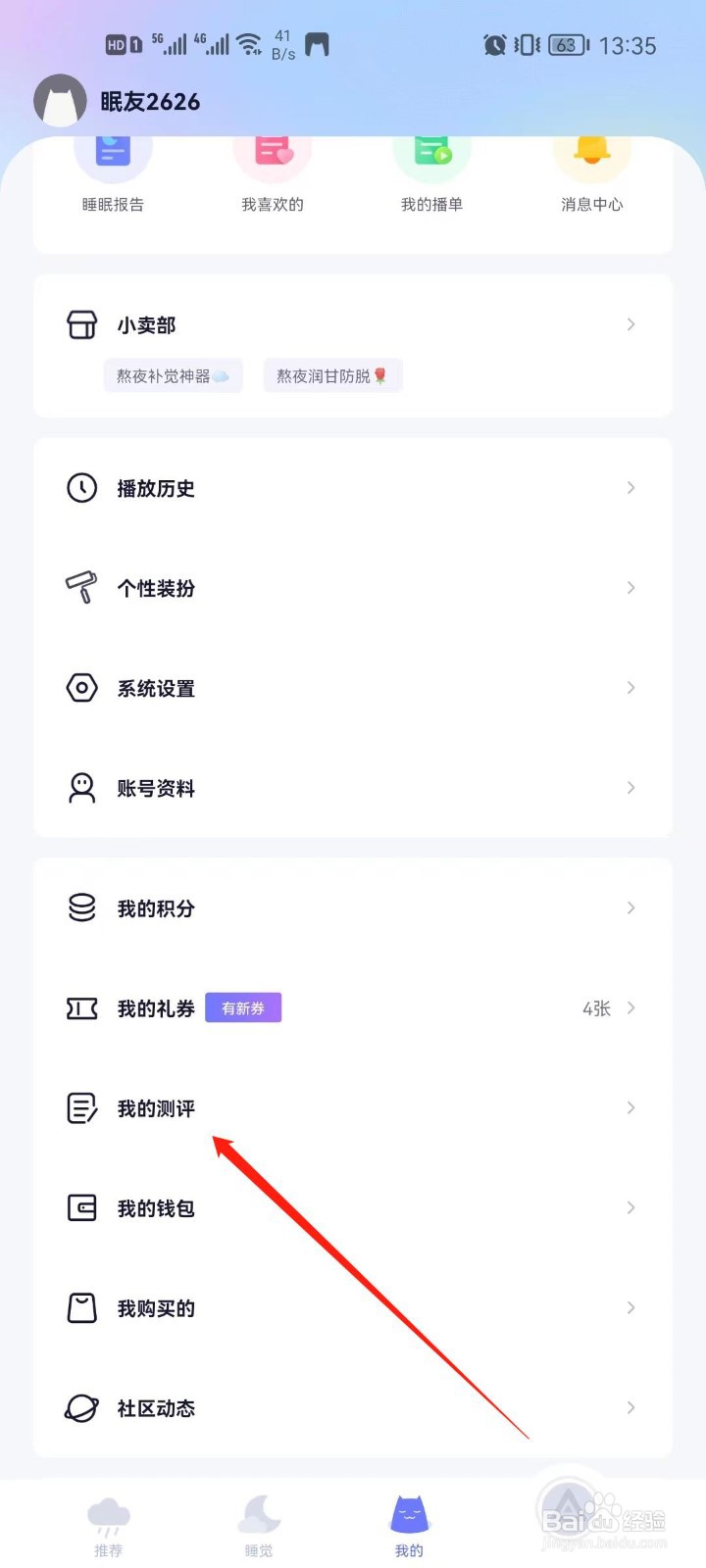Image resolution: width=706 pixels, height=1568 pixels.
Task: Open 播放历史
Action: pyautogui.click(x=353, y=488)
